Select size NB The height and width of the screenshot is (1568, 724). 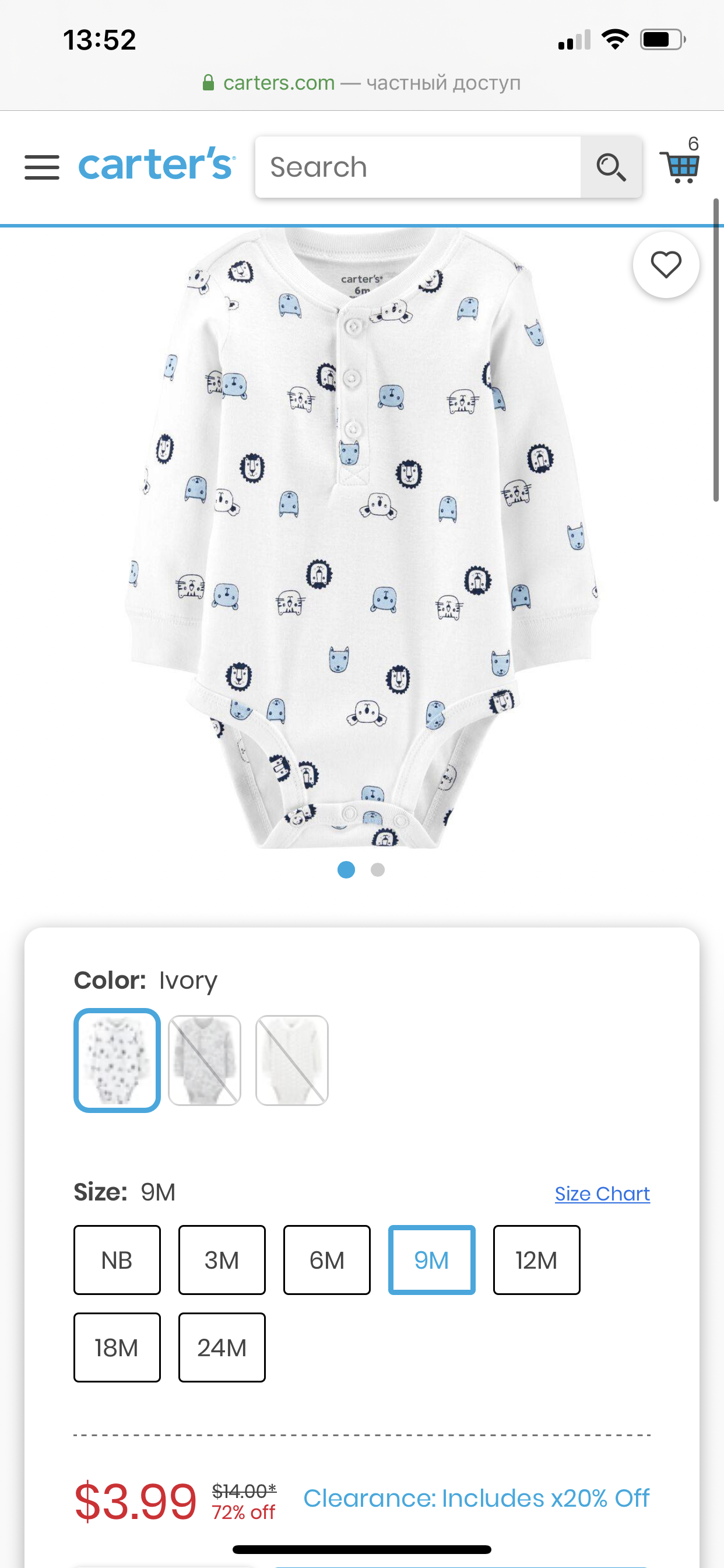117,1260
